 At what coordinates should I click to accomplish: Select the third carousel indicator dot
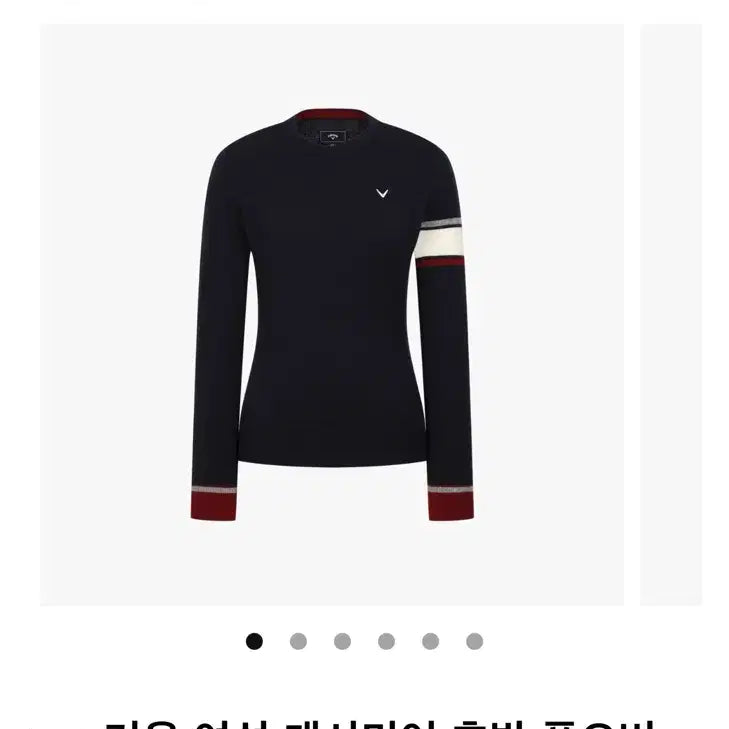click(342, 641)
